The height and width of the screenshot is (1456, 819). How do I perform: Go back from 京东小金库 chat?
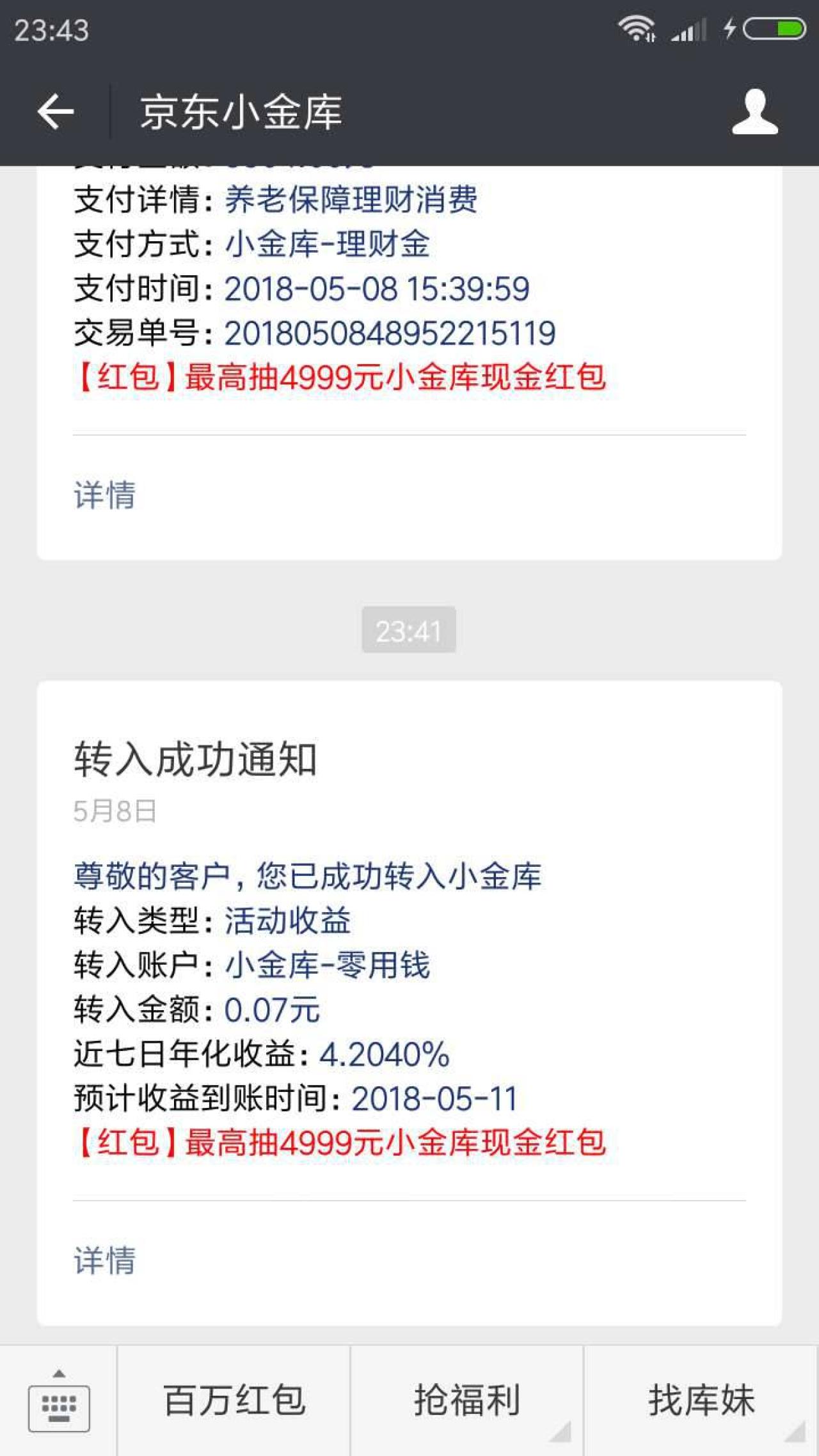(x=56, y=112)
